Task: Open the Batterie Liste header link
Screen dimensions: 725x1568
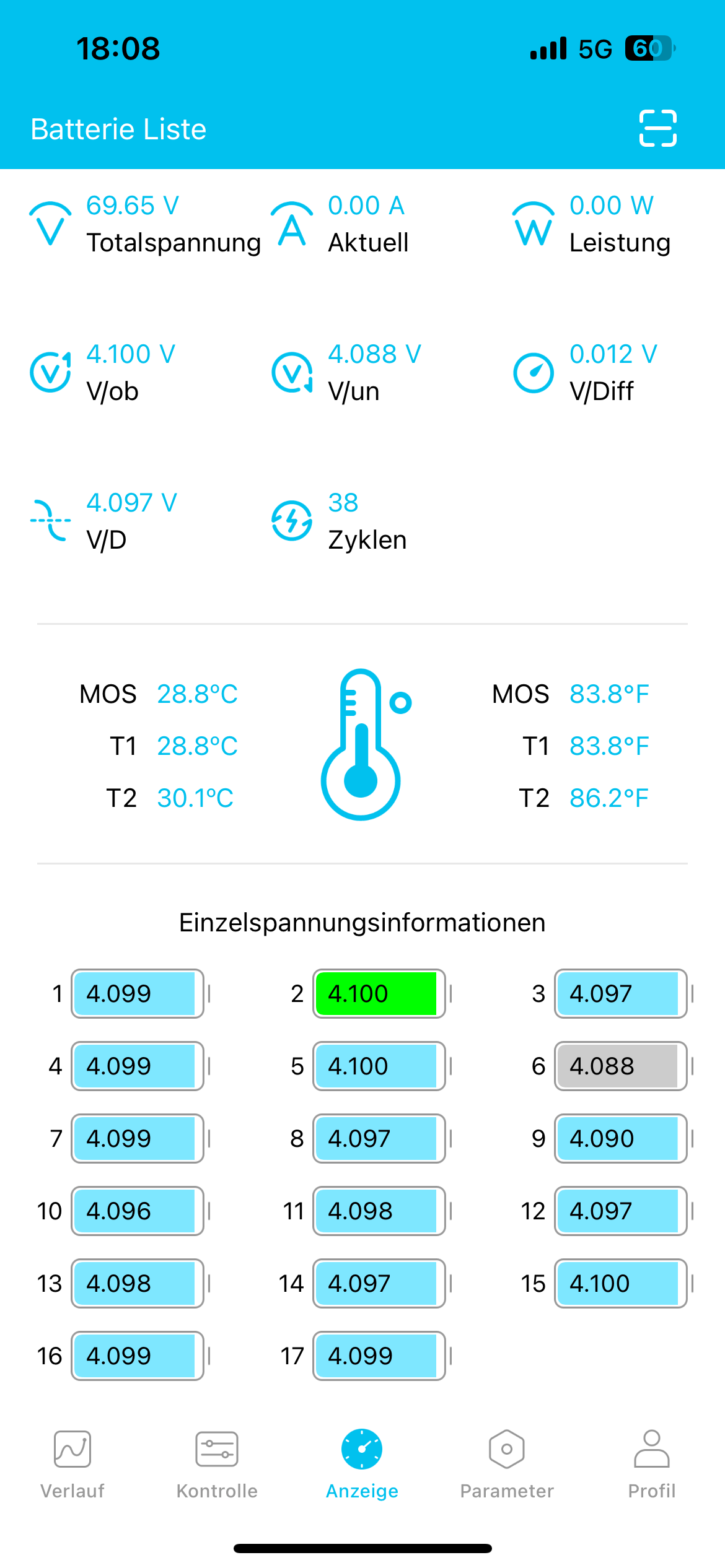Action: tap(118, 129)
